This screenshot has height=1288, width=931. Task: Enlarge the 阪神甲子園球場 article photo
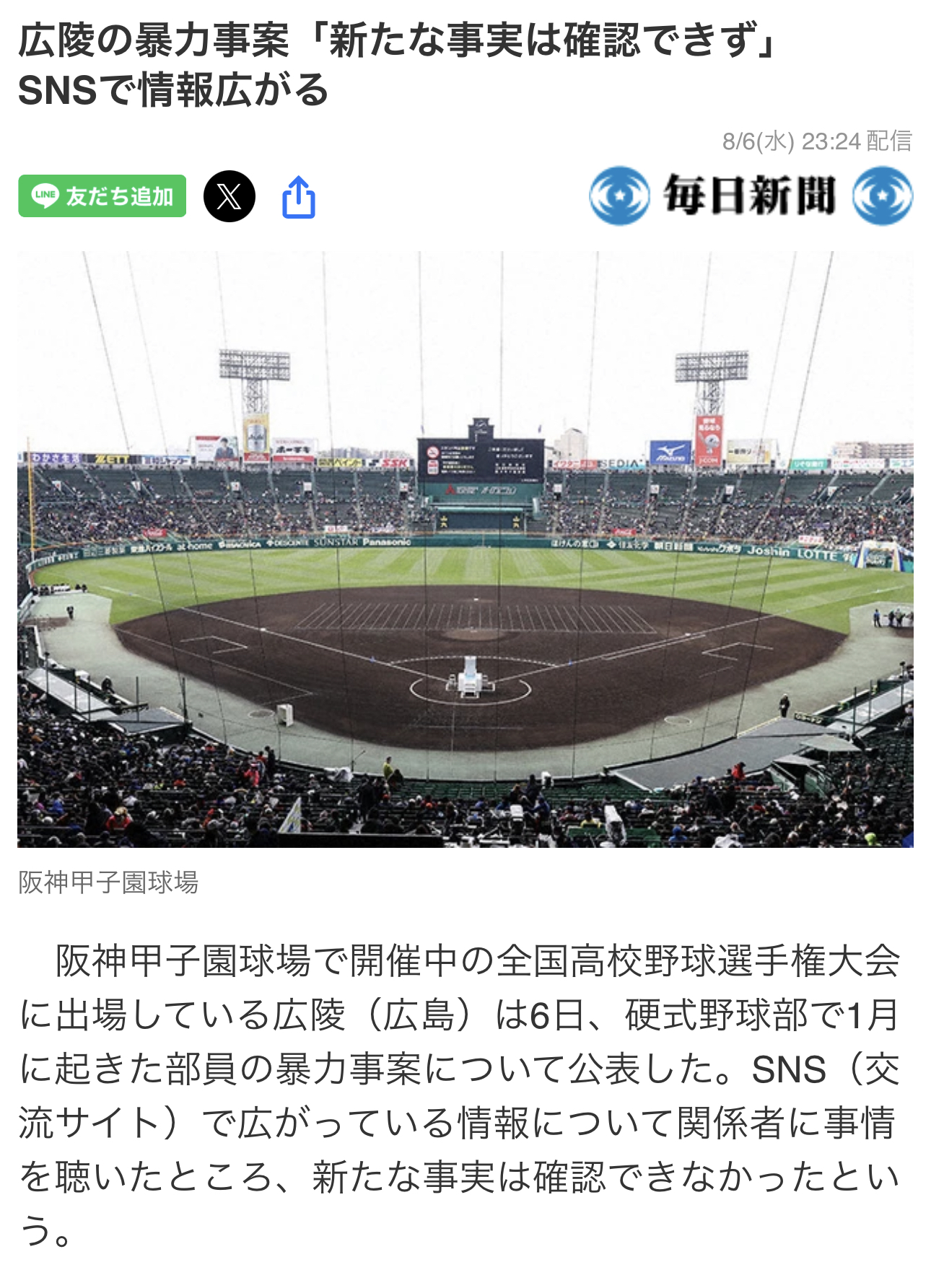(x=465, y=548)
